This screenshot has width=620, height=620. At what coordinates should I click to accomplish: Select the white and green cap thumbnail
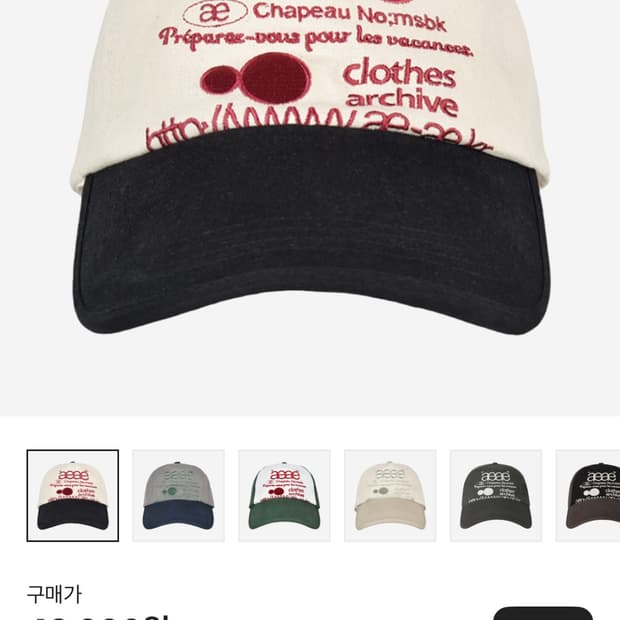[284, 495]
